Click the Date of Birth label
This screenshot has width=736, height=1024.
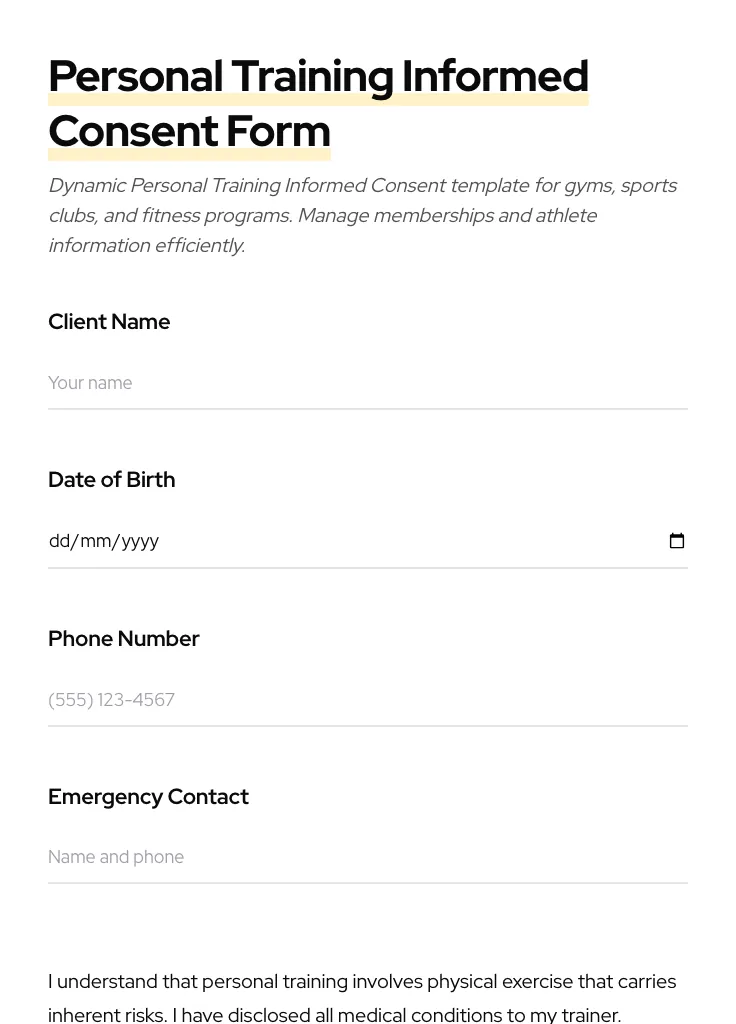tap(111, 479)
